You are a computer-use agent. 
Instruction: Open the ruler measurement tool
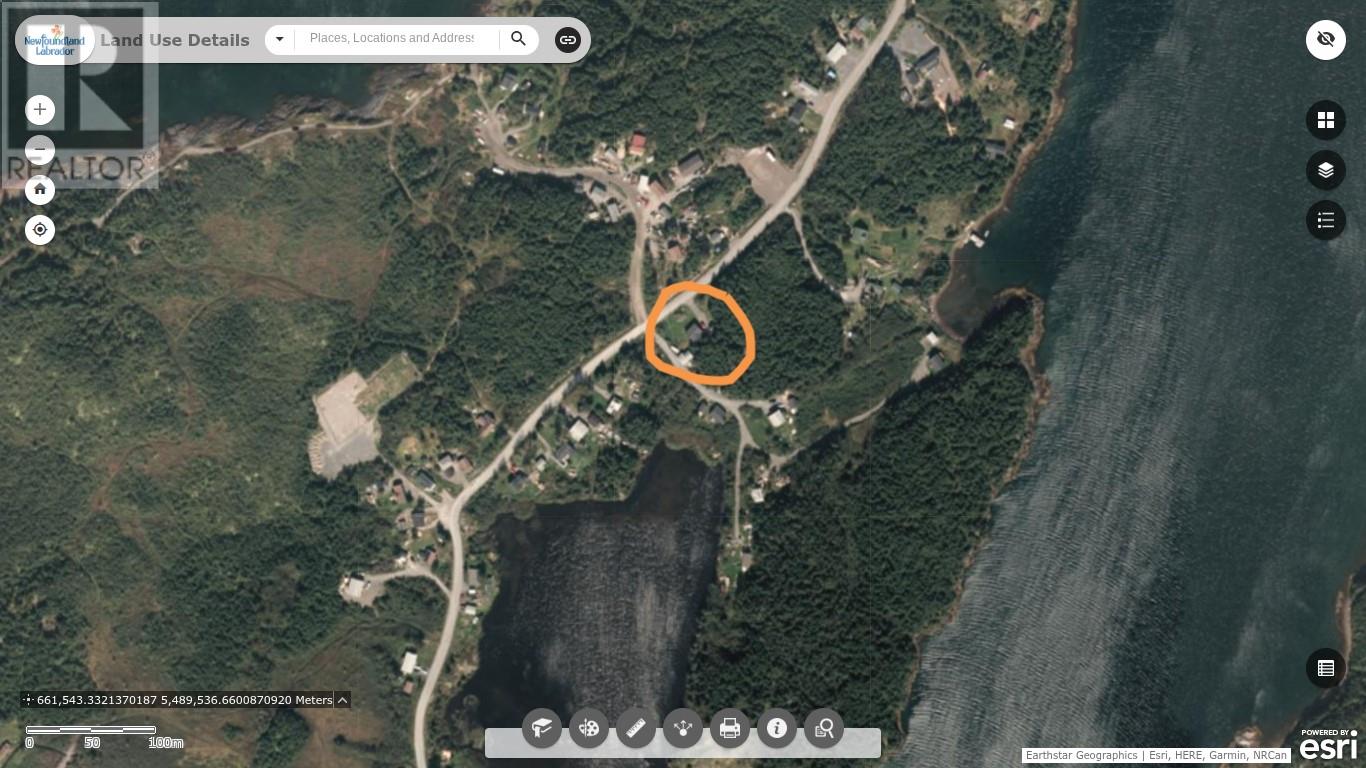pyautogui.click(x=636, y=728)
